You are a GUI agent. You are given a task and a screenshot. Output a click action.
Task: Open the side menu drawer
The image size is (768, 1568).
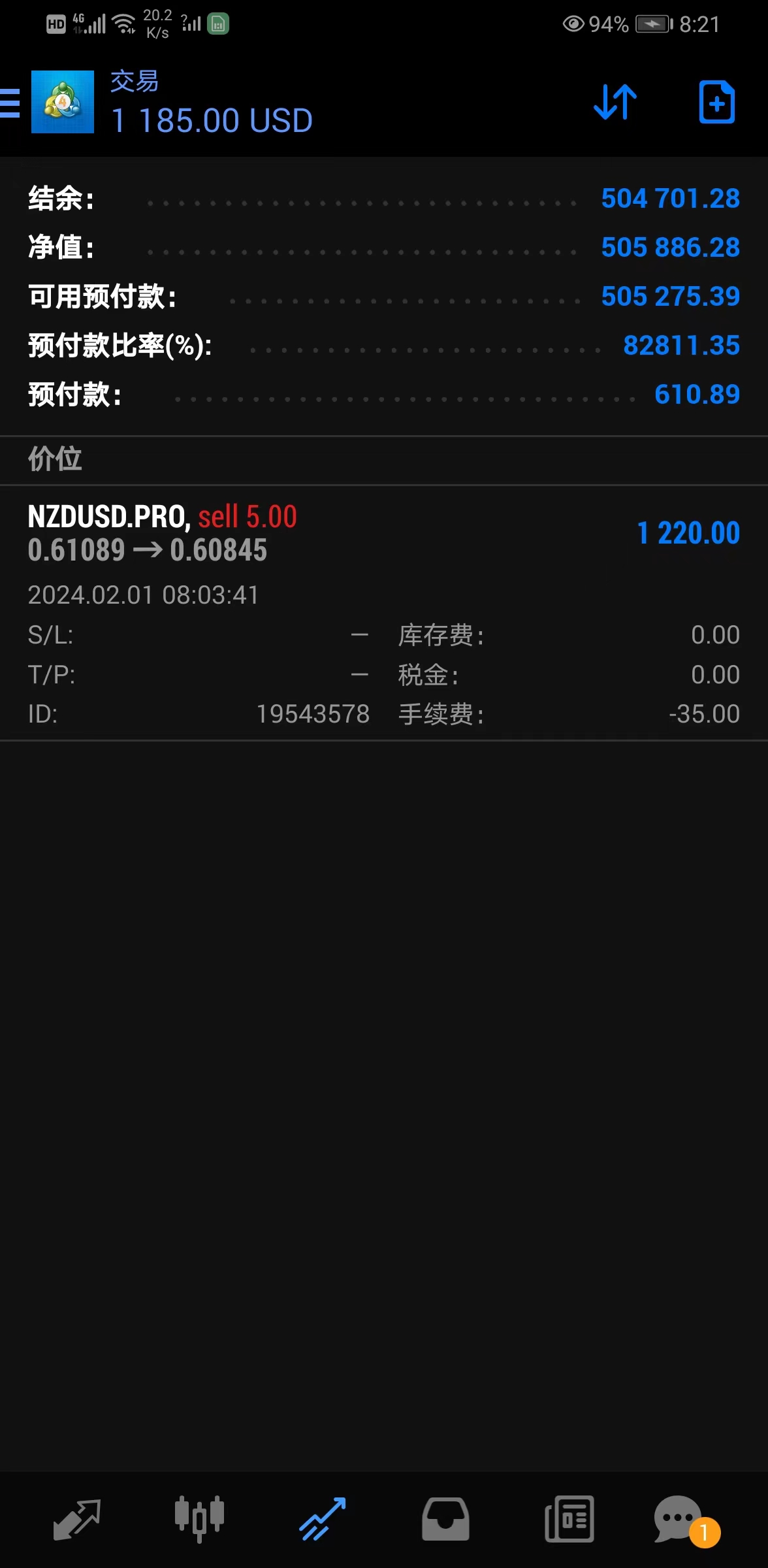pyautogui.click(x=10, y=103)
